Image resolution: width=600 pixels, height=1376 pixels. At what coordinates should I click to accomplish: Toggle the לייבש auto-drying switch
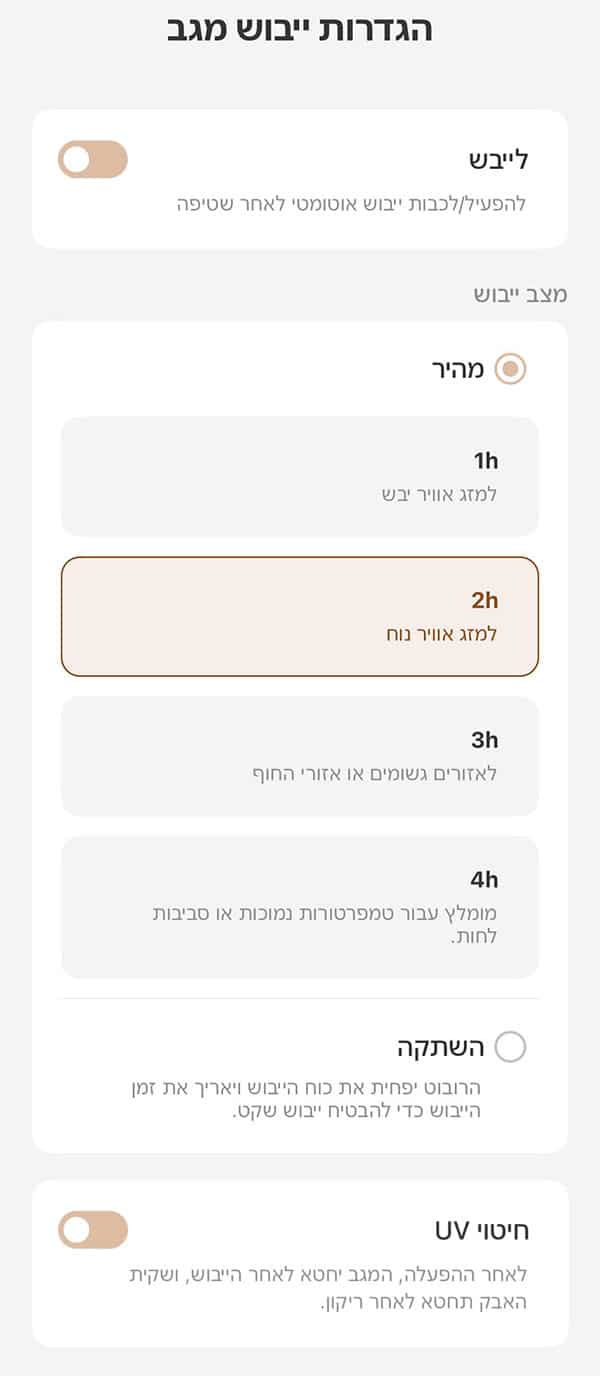coord(93,160)
